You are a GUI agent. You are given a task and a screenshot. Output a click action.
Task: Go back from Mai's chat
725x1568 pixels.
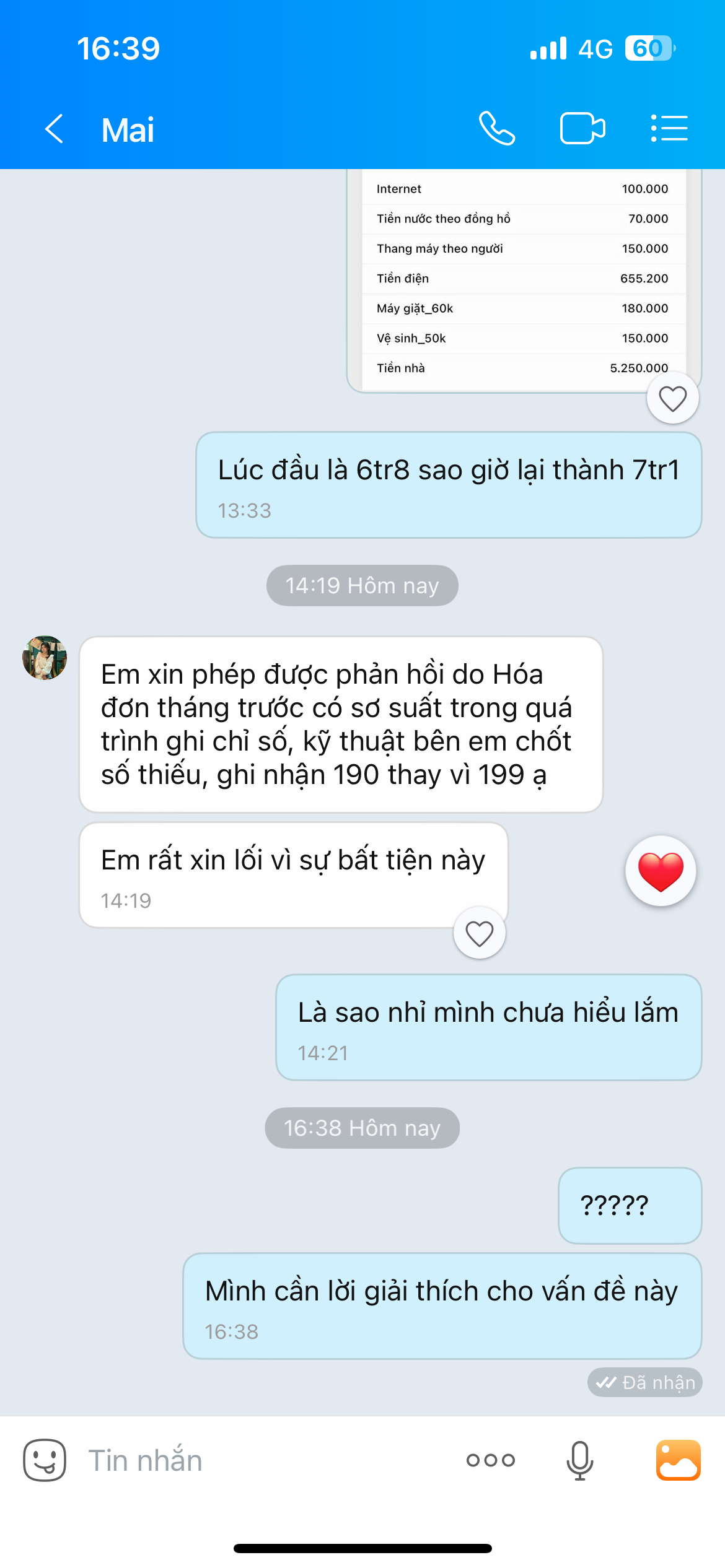point(55,129)
